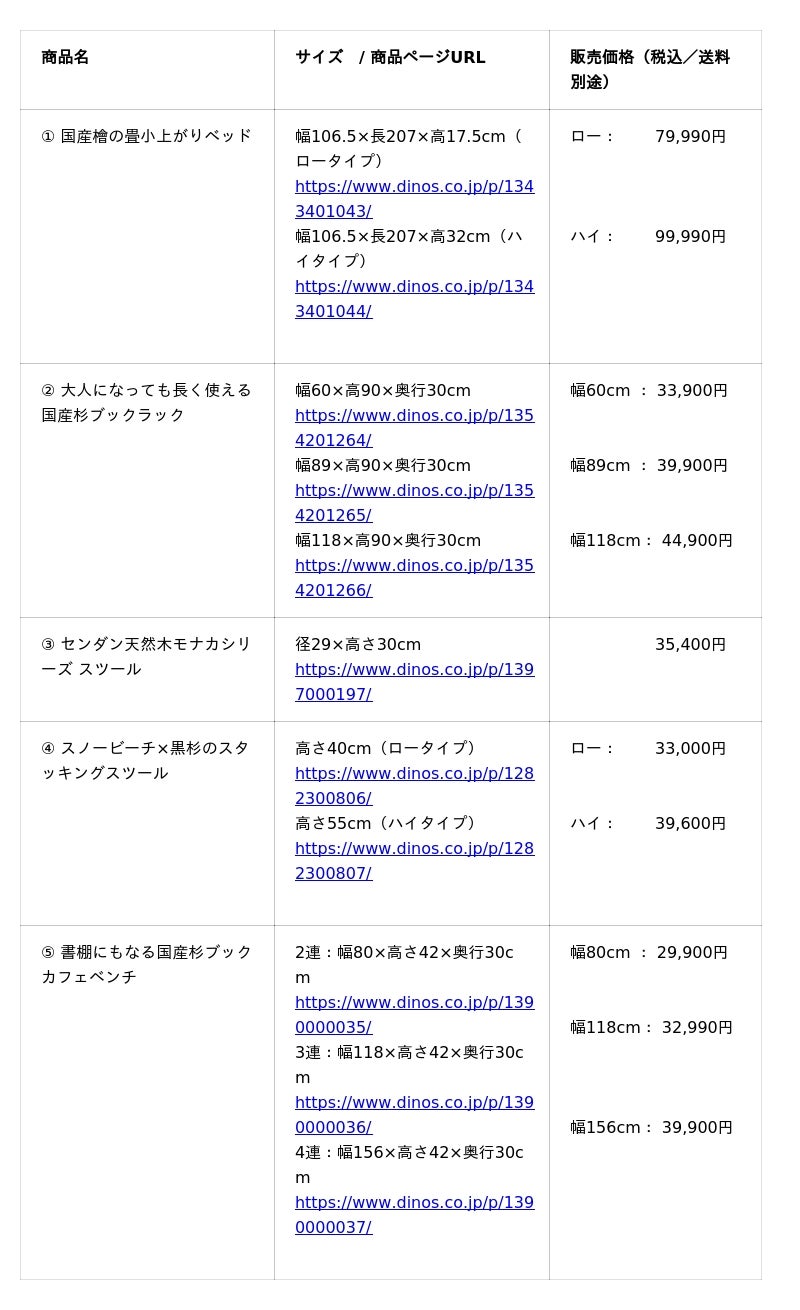The width and height of the screenshot is (800, 1310).
Task: Follow the 1390000037 four-unit bench link
Action: point(414,1214)
